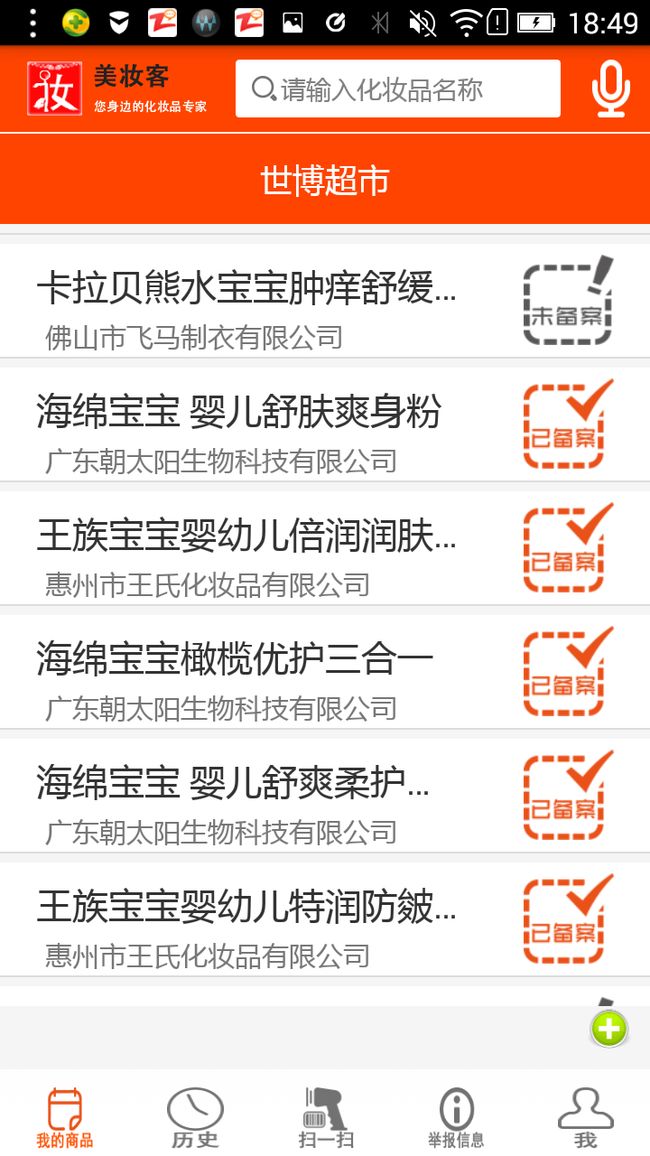
Task: Open 卡拉贝熊水宝宝肿痒舒缓 product row
Action: 325,301
